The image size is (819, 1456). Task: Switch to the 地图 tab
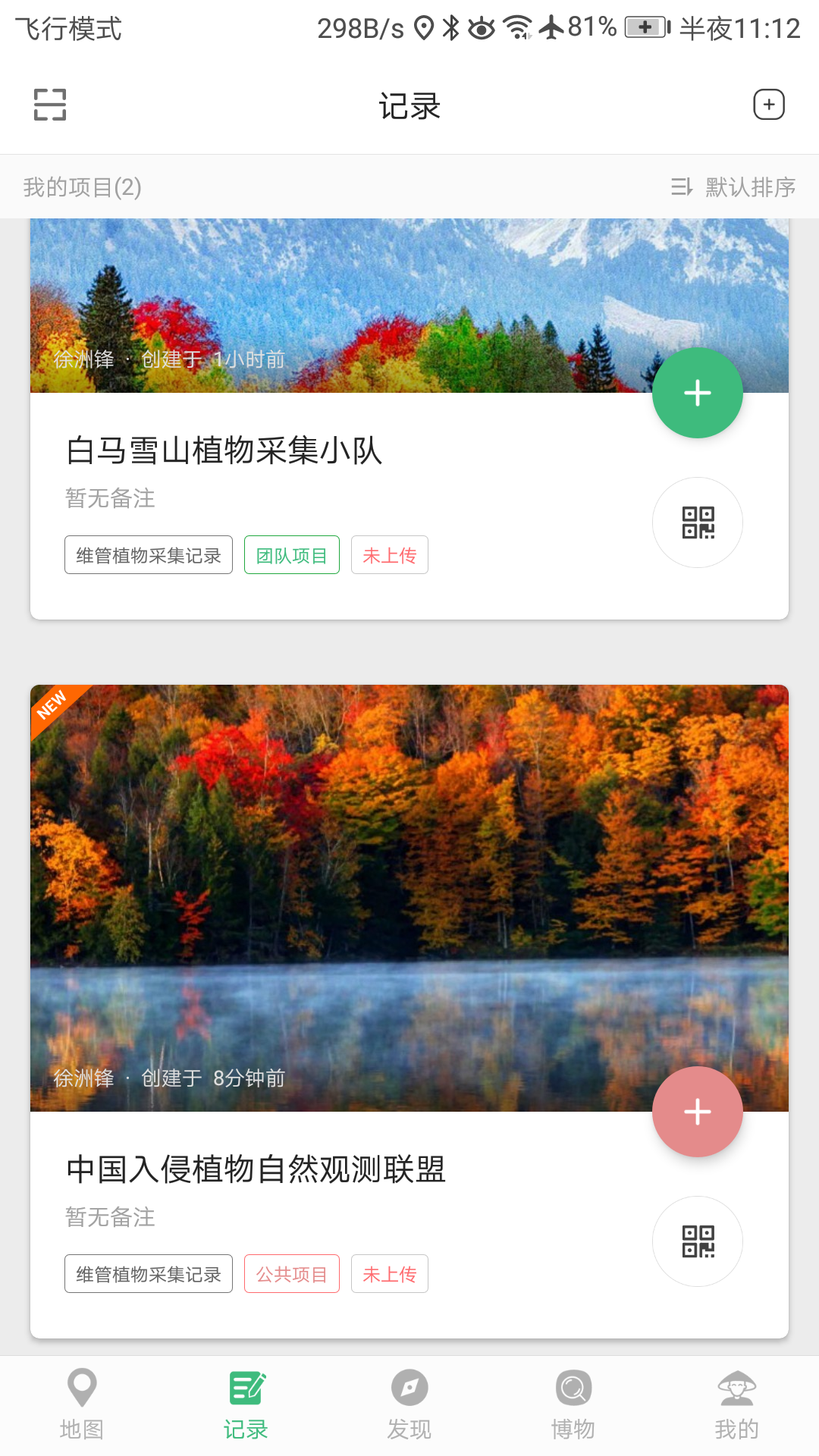82,1404
